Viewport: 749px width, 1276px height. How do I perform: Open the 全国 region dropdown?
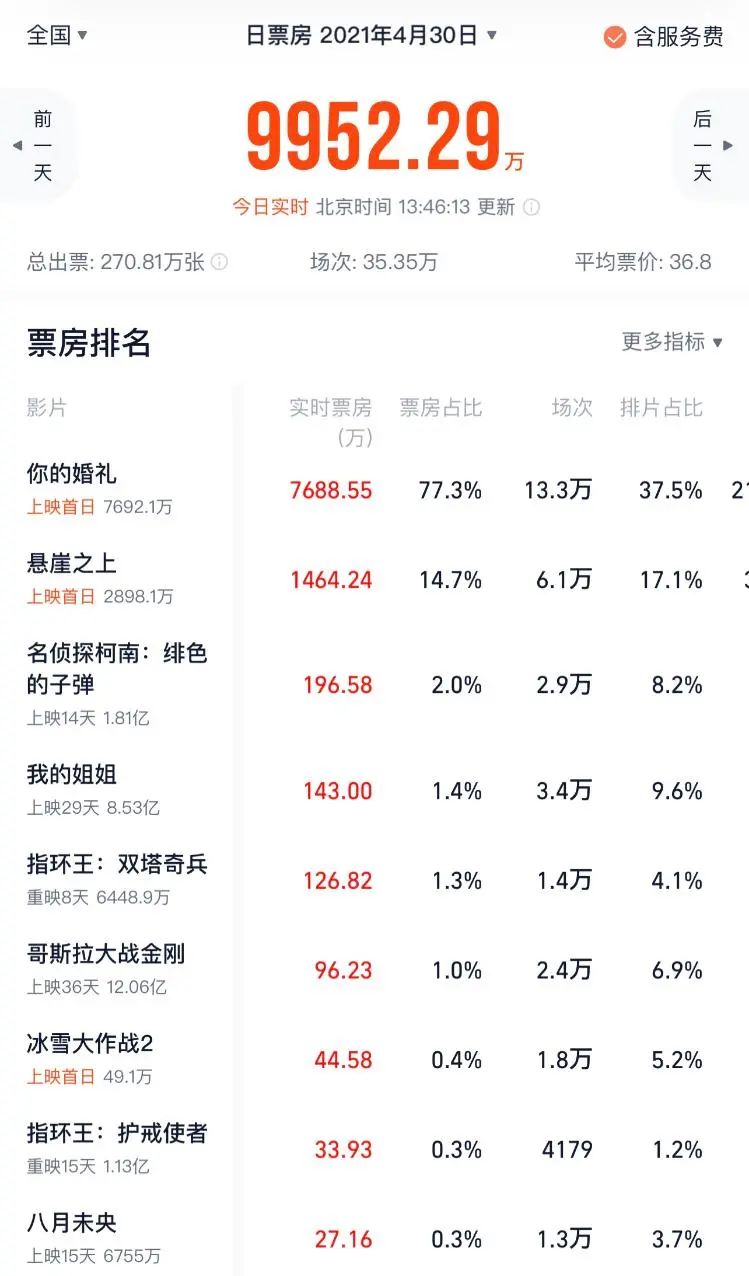[x=57, y=36]
